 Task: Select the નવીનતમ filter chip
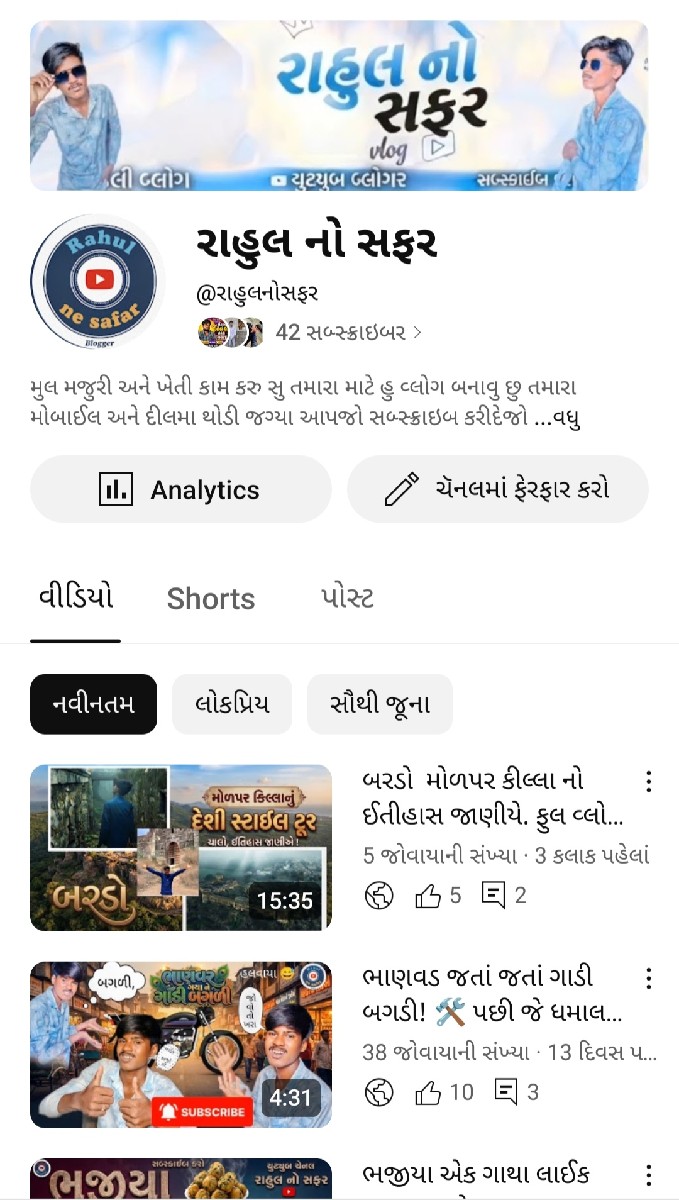tap(94, 704)
